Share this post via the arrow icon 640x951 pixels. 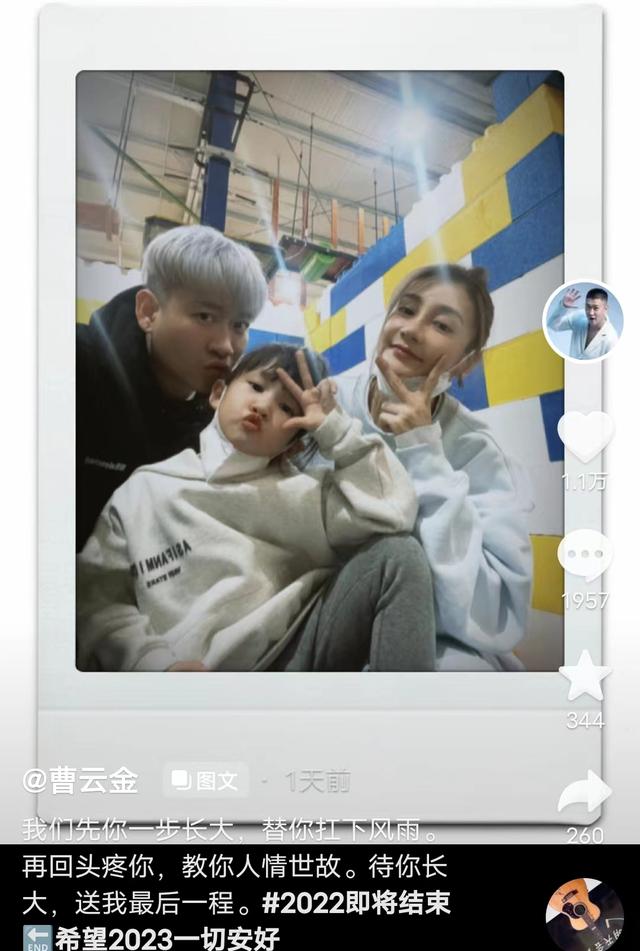pos(585,793)
